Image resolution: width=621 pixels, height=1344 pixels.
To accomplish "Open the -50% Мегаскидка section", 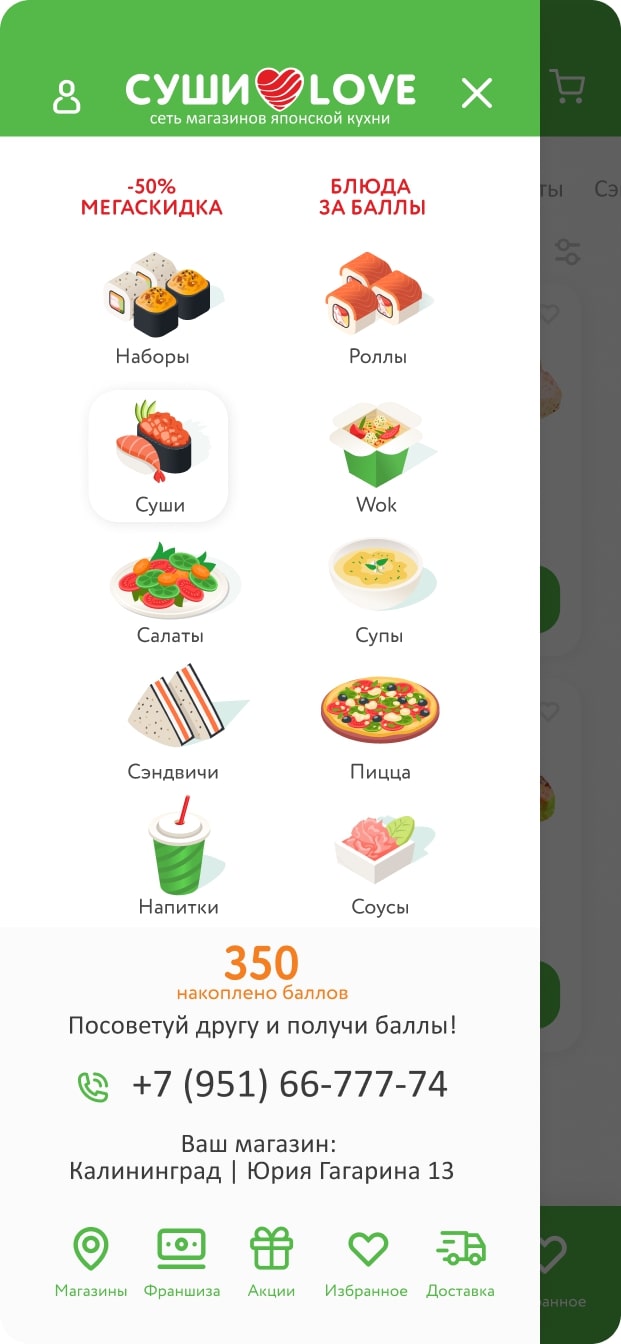I will [152, 197].
